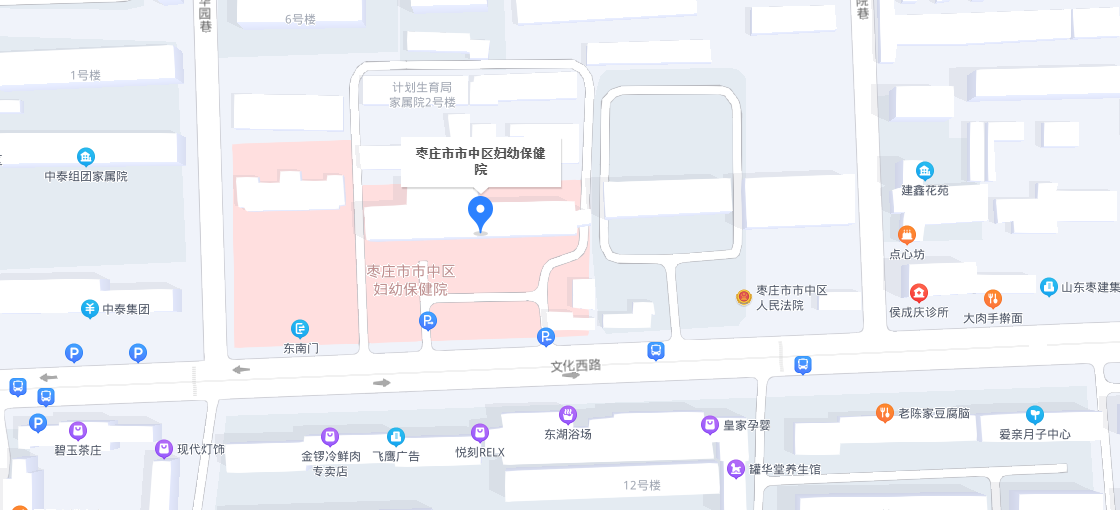The height and width of the screenshot is (510, 1120).
Task: Open the 老陈家豆腐脑 restaurant marker
Action: [885, 412]
